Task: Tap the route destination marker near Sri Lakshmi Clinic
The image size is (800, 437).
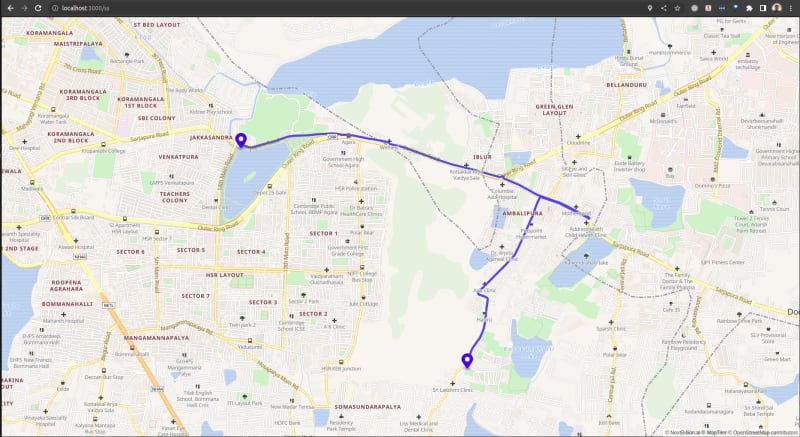Action: (x=466, y=360)
